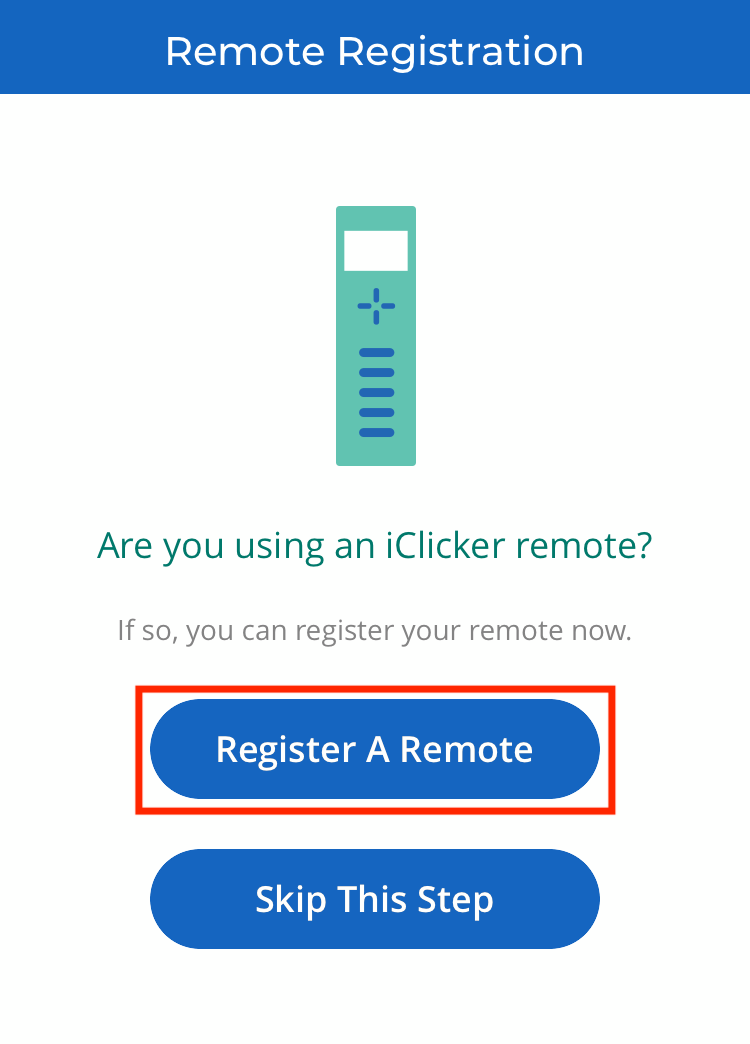Click the second answer bar on the remote icon
The width and height of the screenshot is (750, 1044).
point(376,373)
